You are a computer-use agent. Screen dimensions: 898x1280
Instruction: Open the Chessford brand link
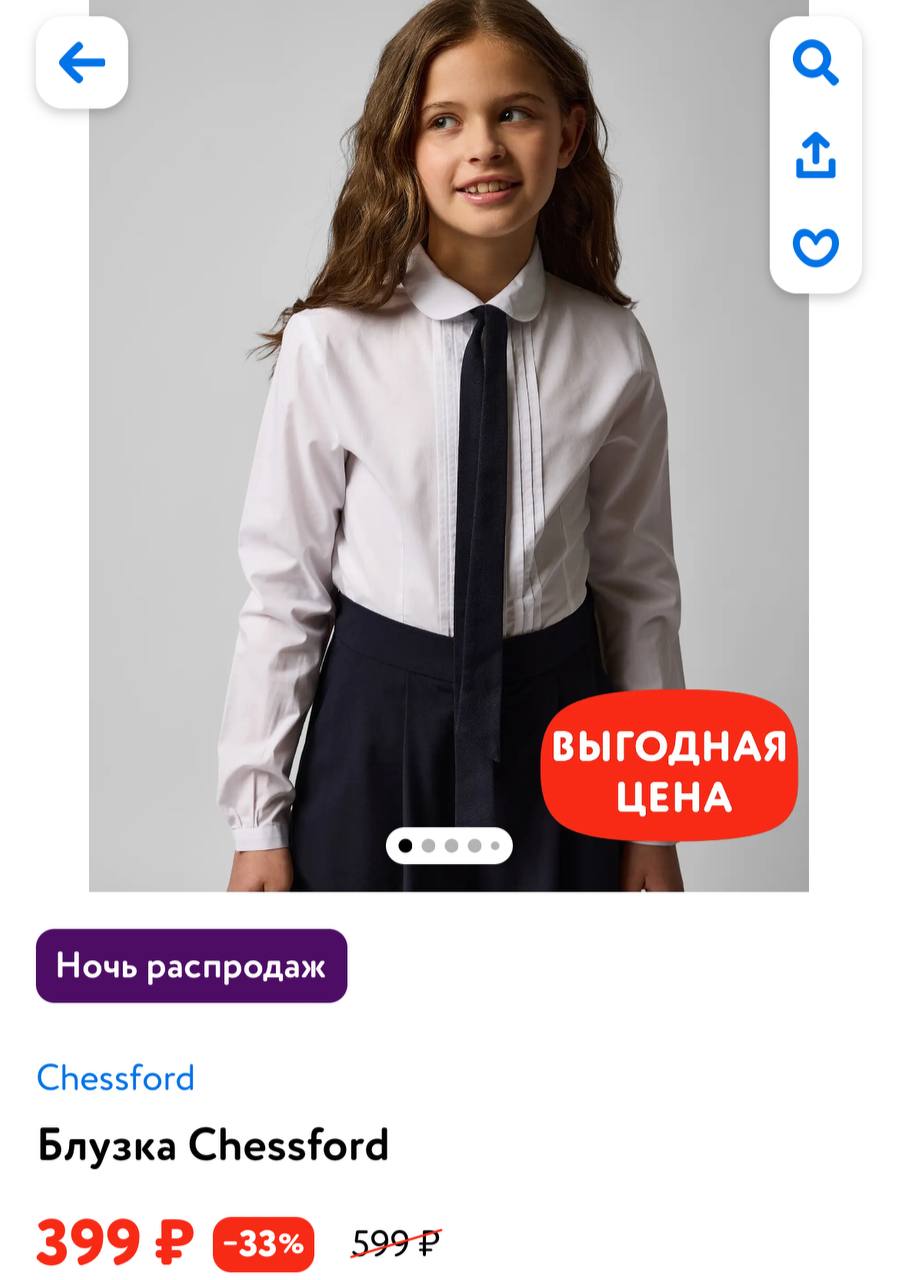click(116, 1078)
